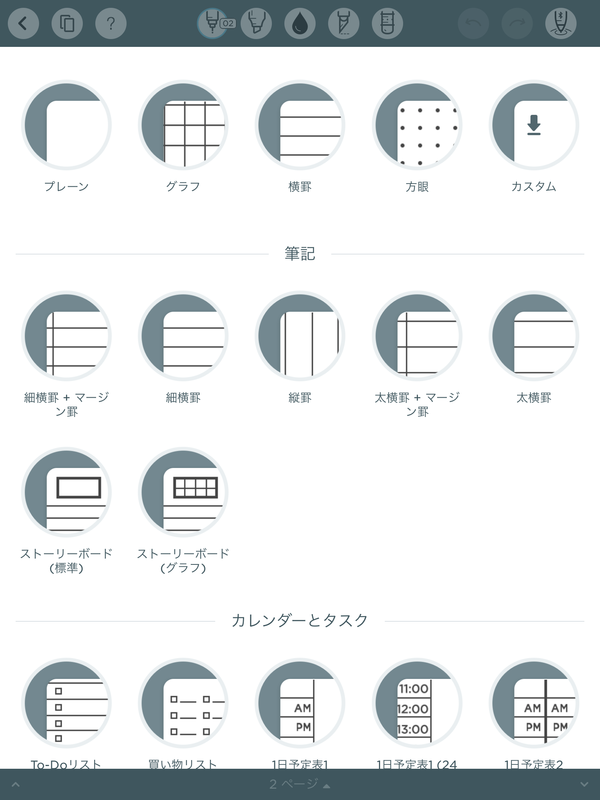The width and height of the screenshot is (600, 800).
Task: Select the pen tool with 02 size
Action: coord(213,23)
